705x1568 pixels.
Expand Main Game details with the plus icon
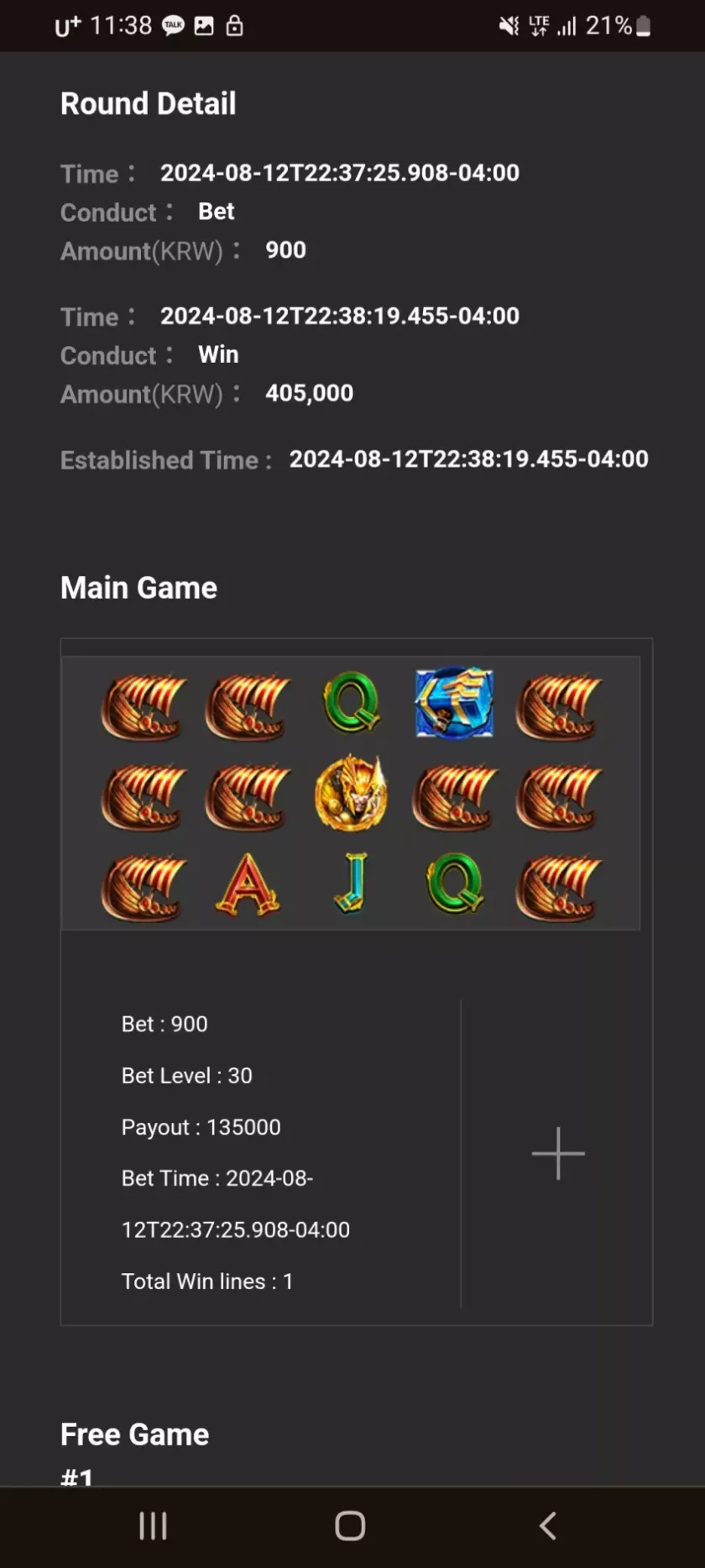pyautogui.click(x=557, y=1153)
